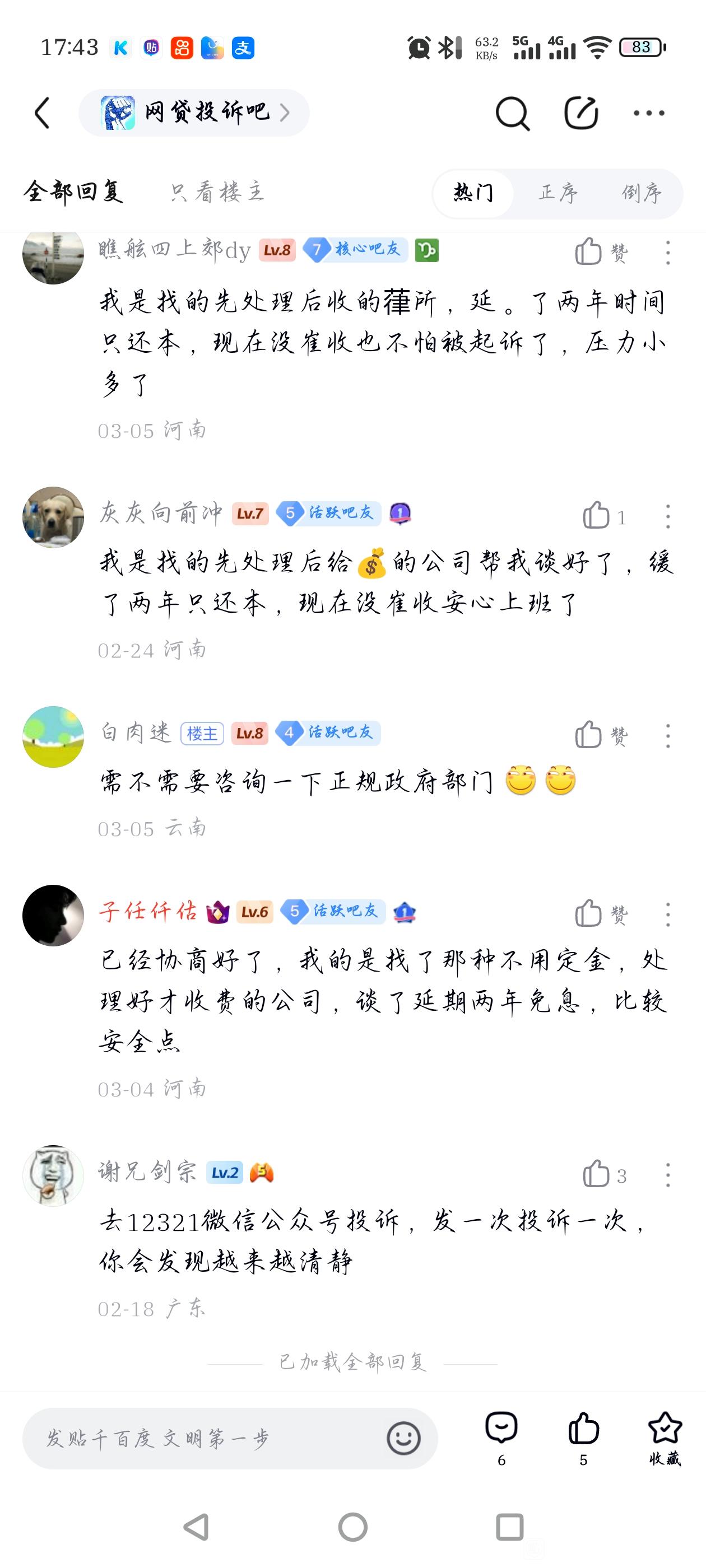Open 谢兄剑宗's profile avatar
706x1568 pixels.
point(53,1175)
